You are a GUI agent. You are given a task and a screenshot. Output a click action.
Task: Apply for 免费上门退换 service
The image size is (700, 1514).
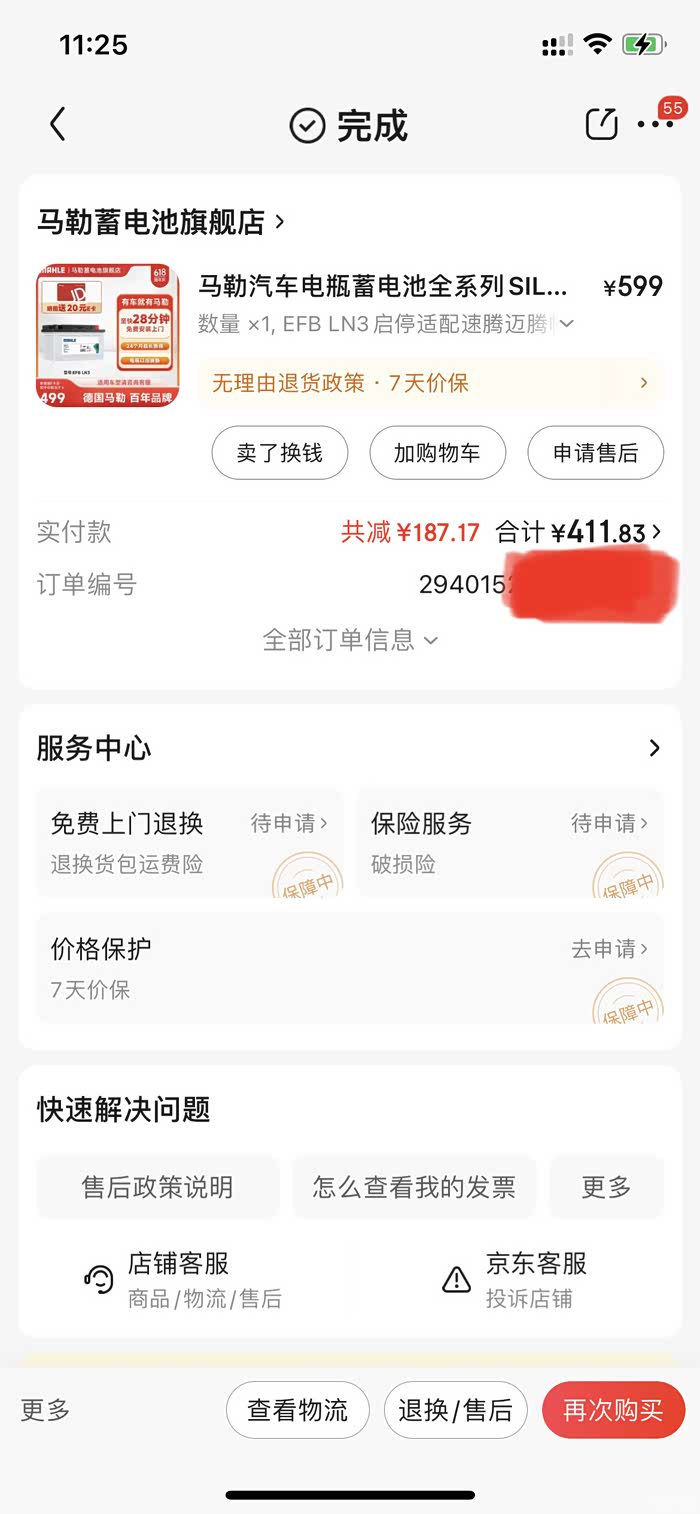tap(189, 842)
